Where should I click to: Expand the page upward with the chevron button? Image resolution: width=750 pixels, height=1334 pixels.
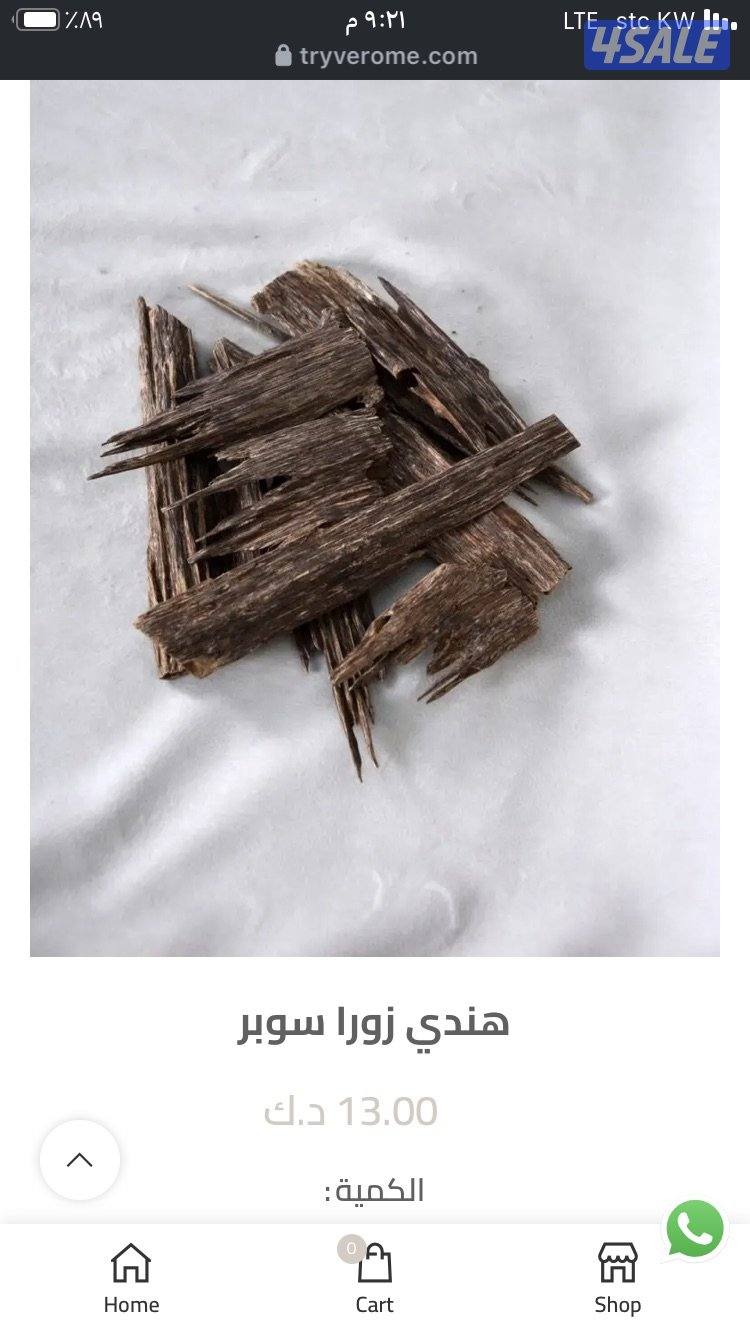point(80,1160)
